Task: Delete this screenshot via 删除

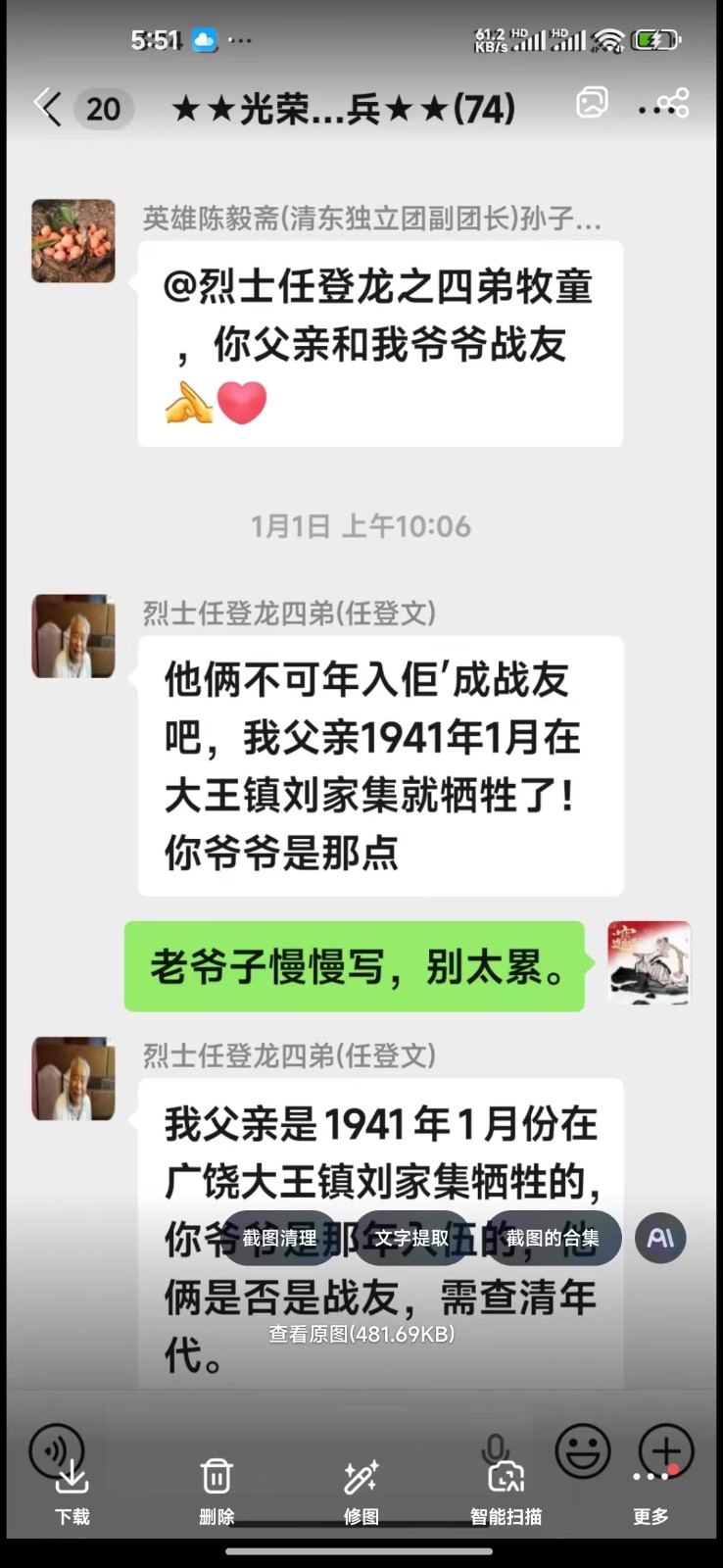Action: (x=217, y=1492)
